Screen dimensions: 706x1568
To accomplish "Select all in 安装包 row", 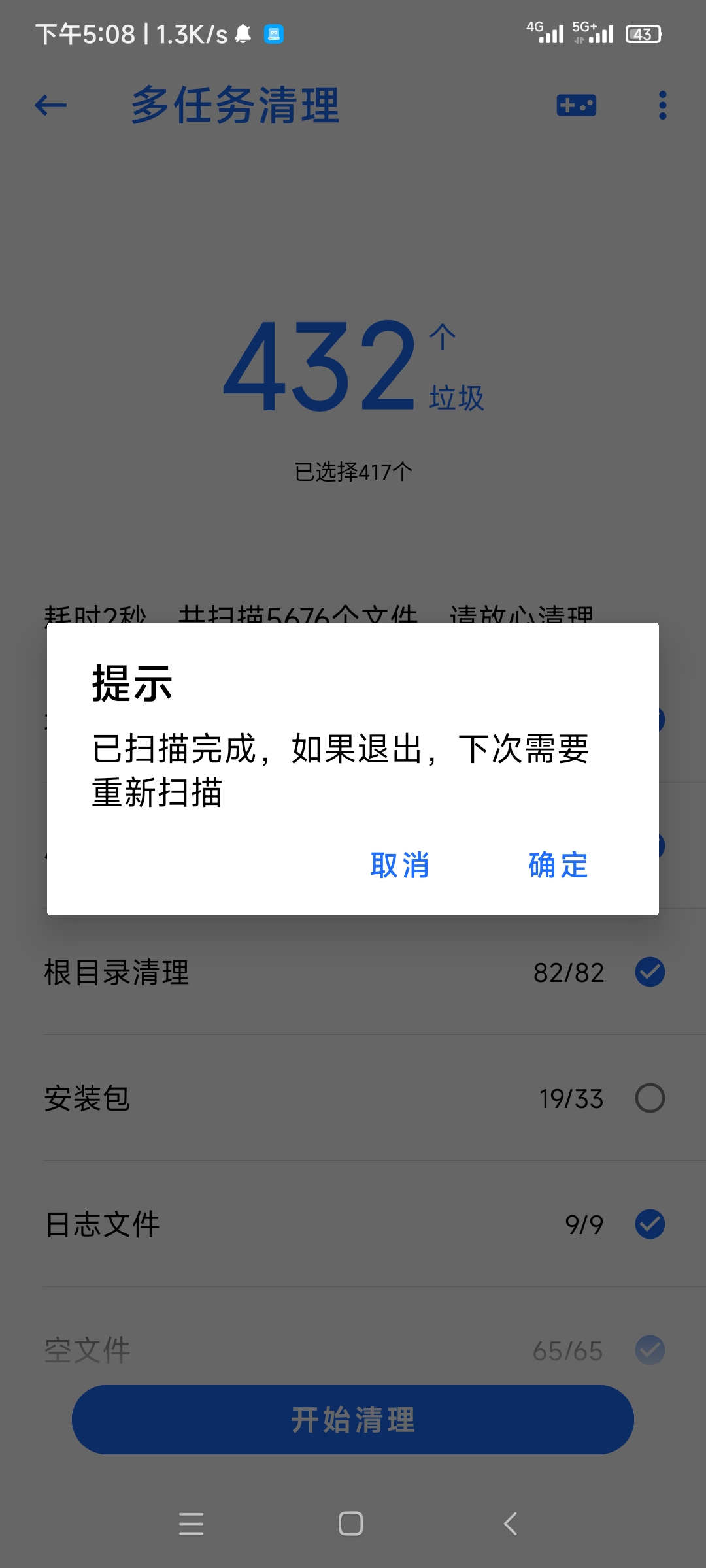I will tap(650, 1098).
